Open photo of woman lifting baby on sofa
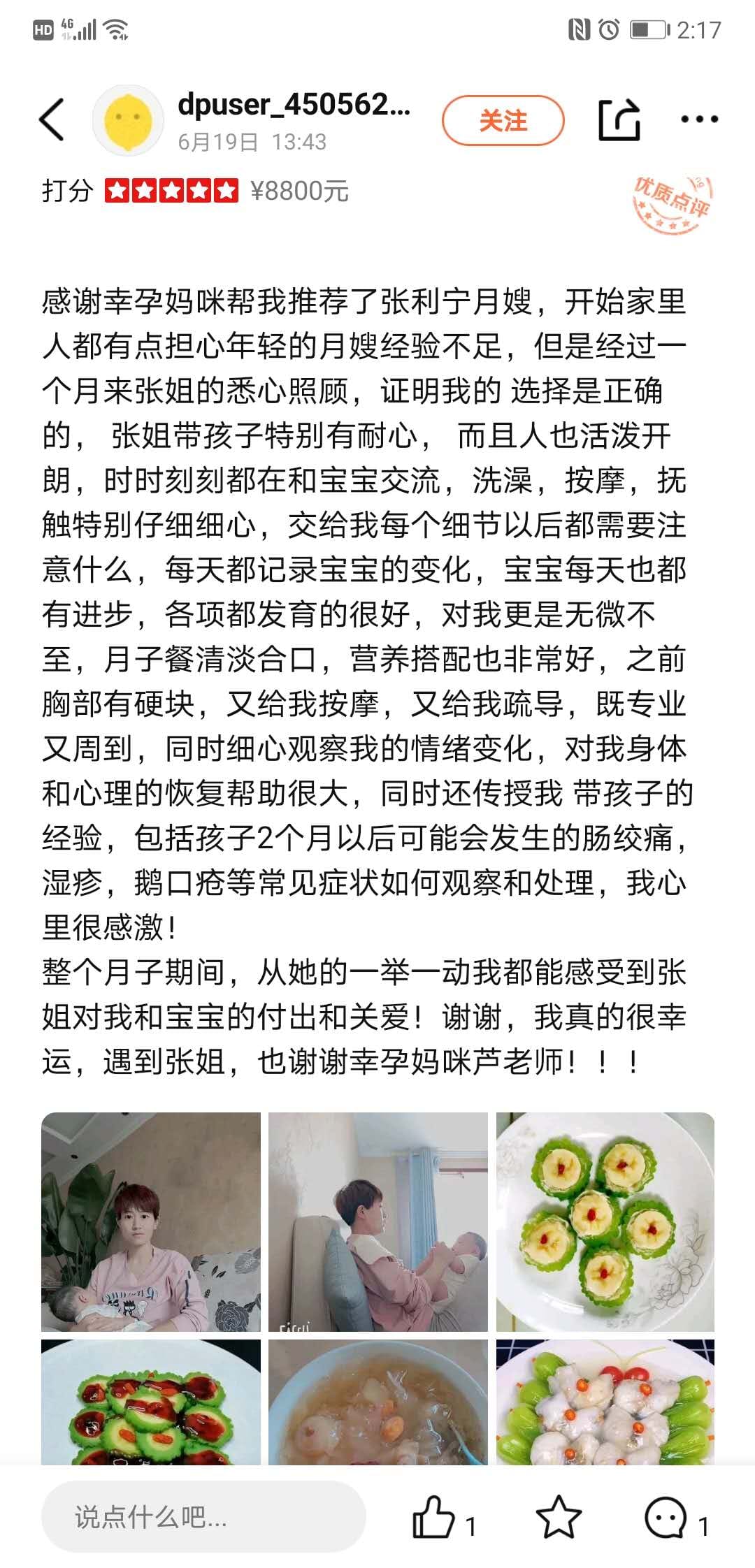 pos(378,1221)
